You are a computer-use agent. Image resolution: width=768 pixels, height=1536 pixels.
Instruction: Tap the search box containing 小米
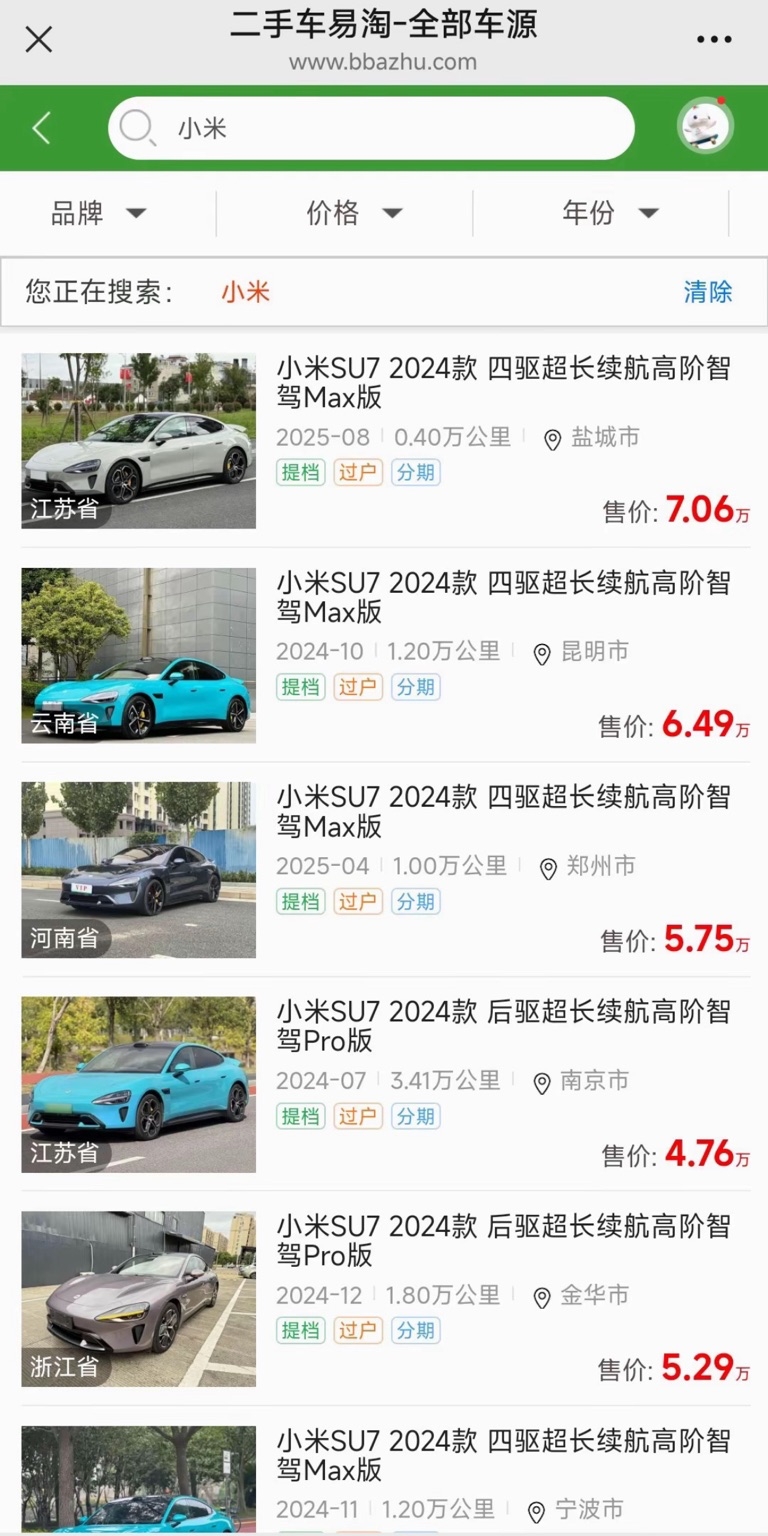(372, 128)
